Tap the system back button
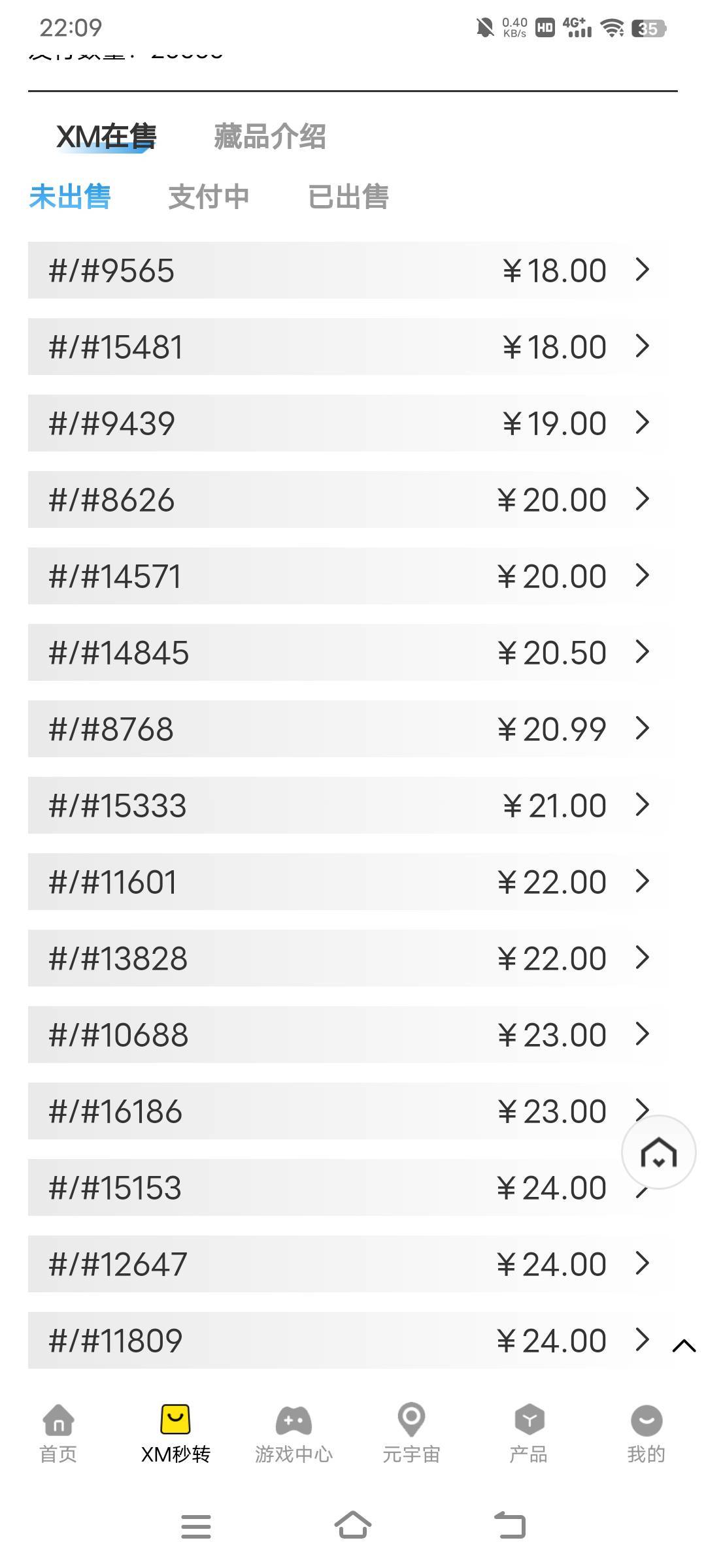This screenshot has width=706, height=1568. pos(510,1526)
